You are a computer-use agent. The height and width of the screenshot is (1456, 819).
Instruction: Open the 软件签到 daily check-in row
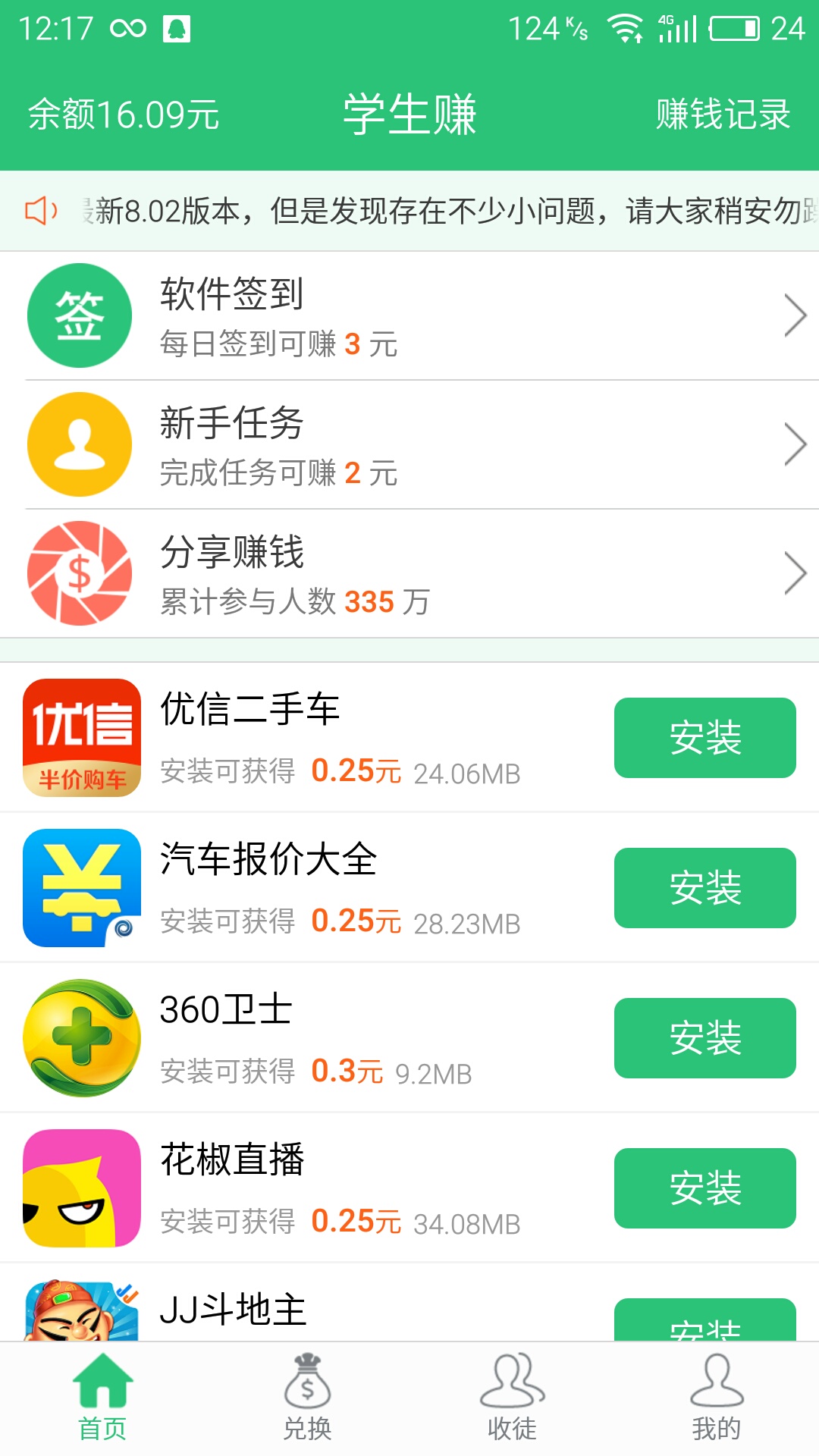[409, 315]
